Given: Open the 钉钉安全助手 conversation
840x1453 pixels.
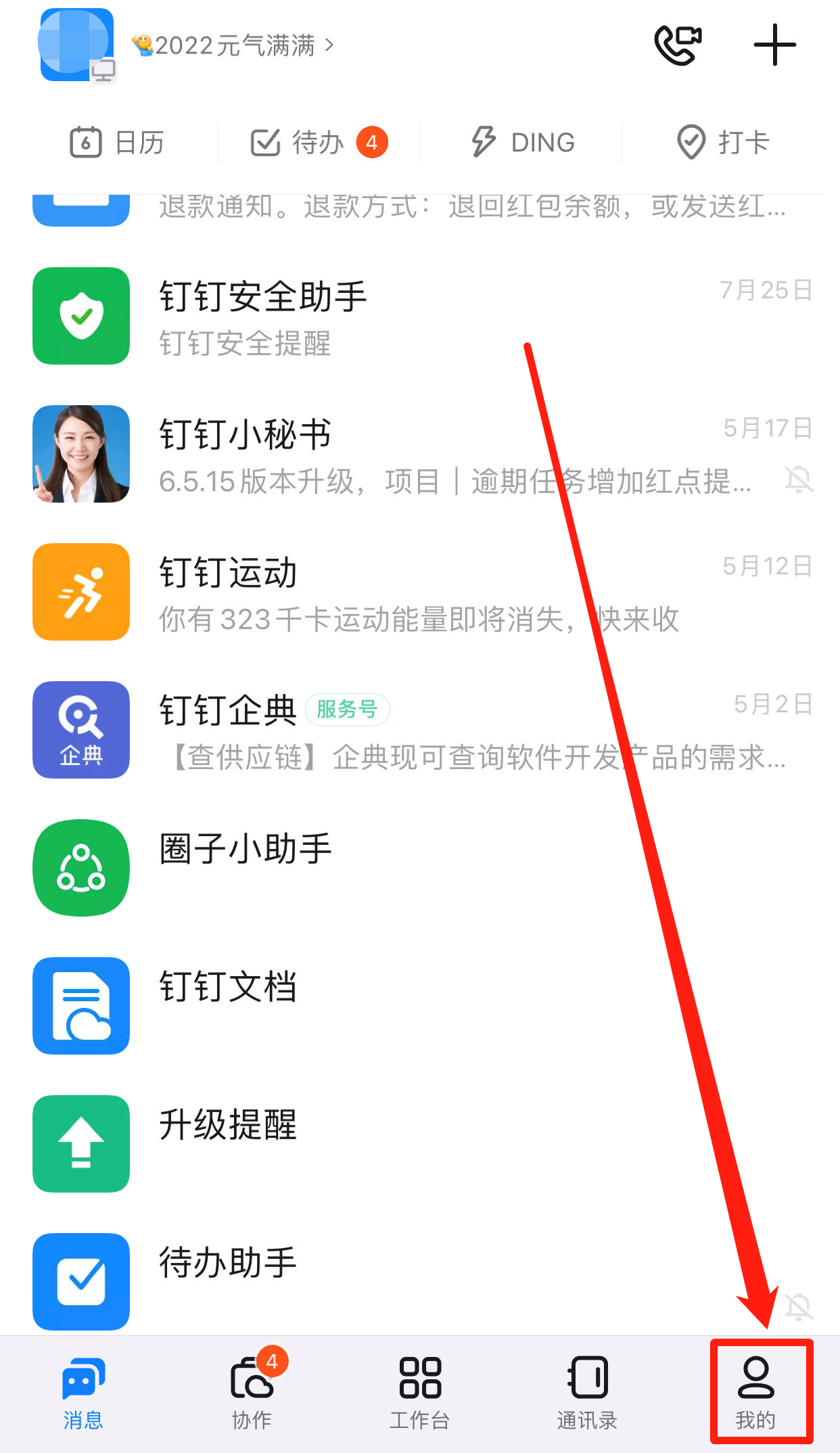Looking at the screenshot, I should (x=420, y=316).
